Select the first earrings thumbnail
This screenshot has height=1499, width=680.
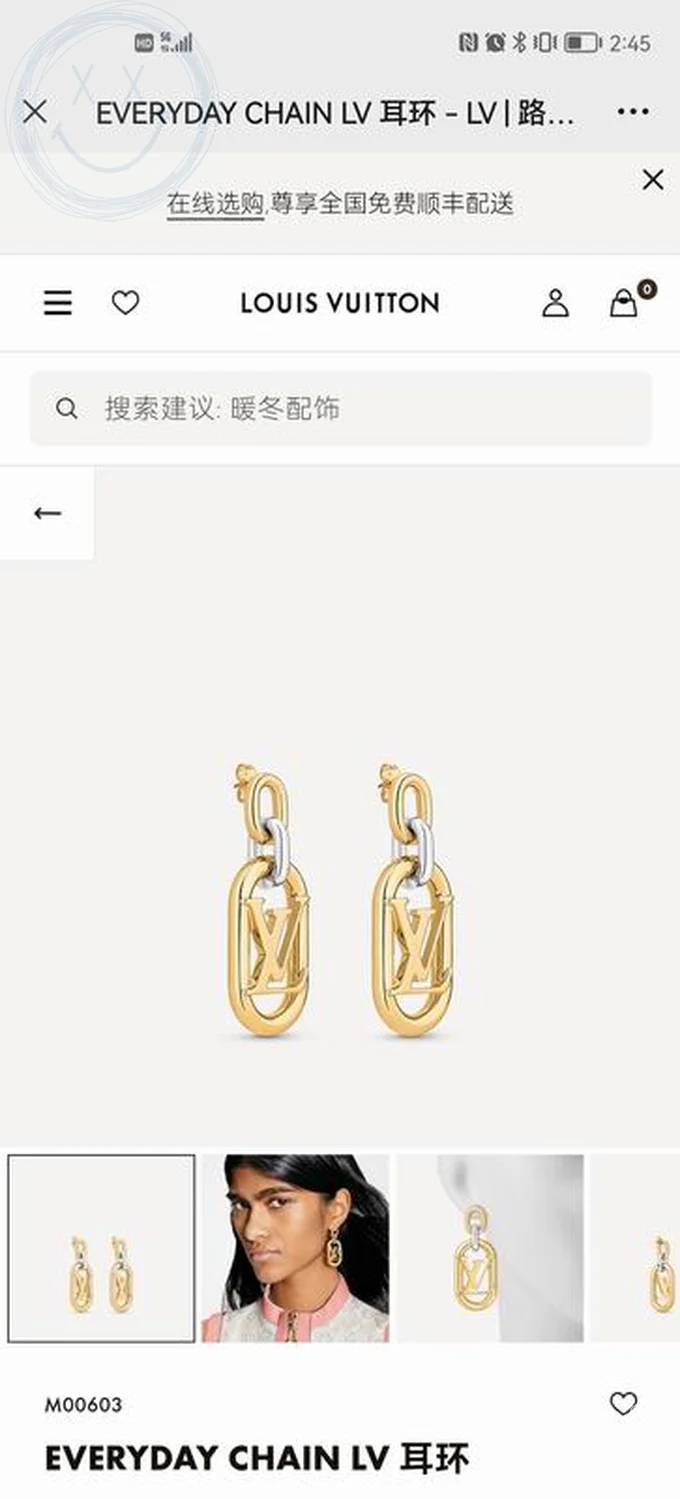click(x=101, y=1248)
